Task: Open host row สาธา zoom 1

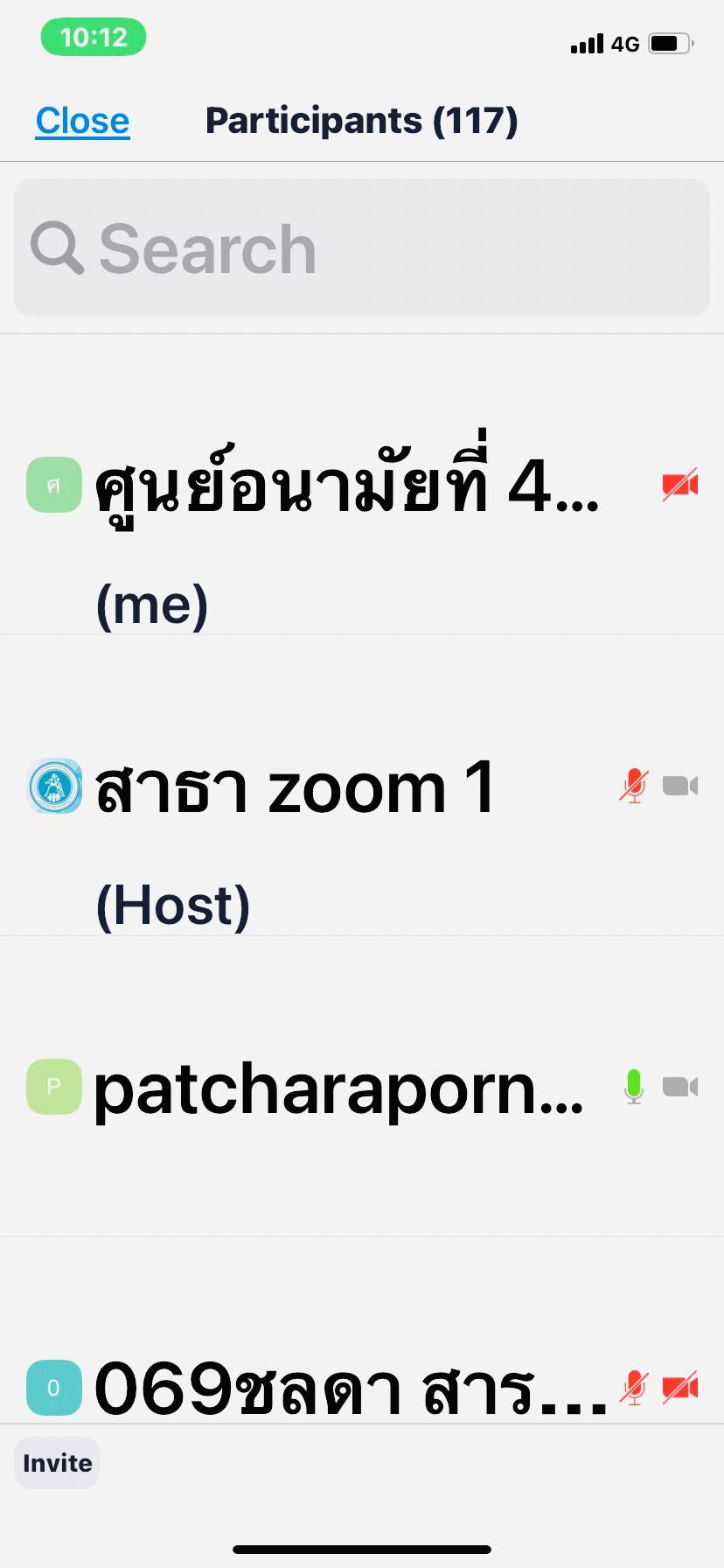Action: coord(362,786)
